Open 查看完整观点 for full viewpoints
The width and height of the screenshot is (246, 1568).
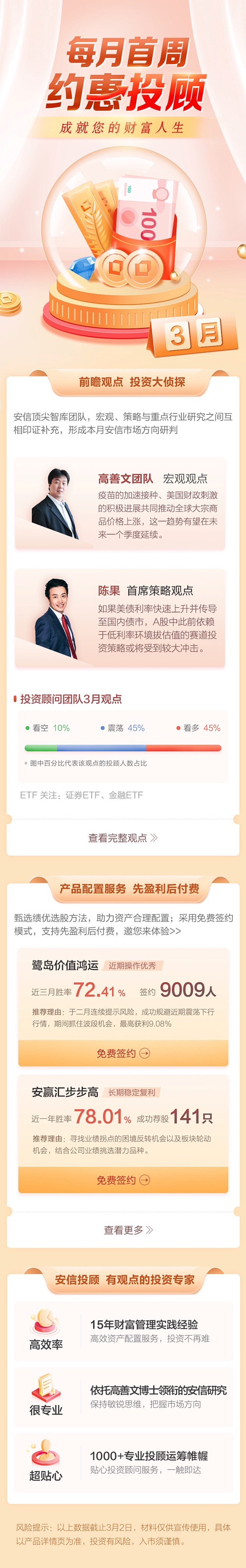coord(123,838)
